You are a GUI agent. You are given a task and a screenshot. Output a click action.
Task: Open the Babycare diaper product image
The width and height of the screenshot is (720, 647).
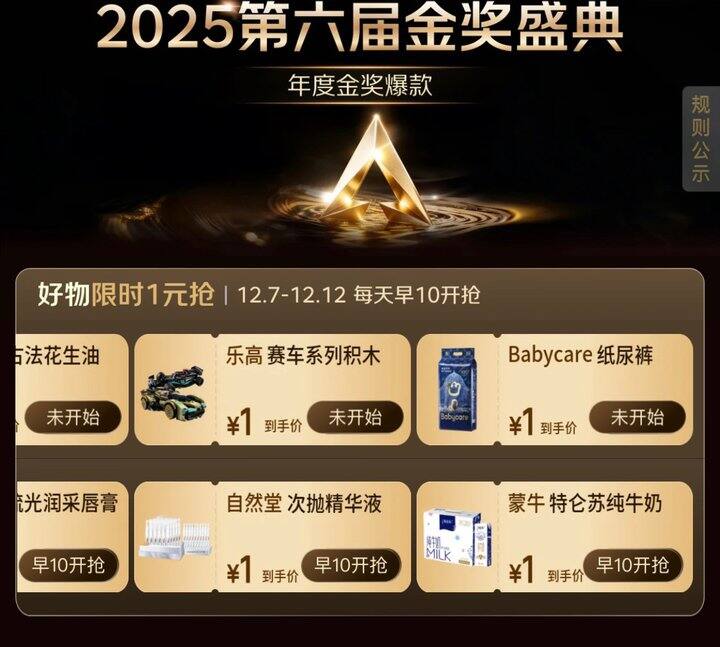click(457, 389)
